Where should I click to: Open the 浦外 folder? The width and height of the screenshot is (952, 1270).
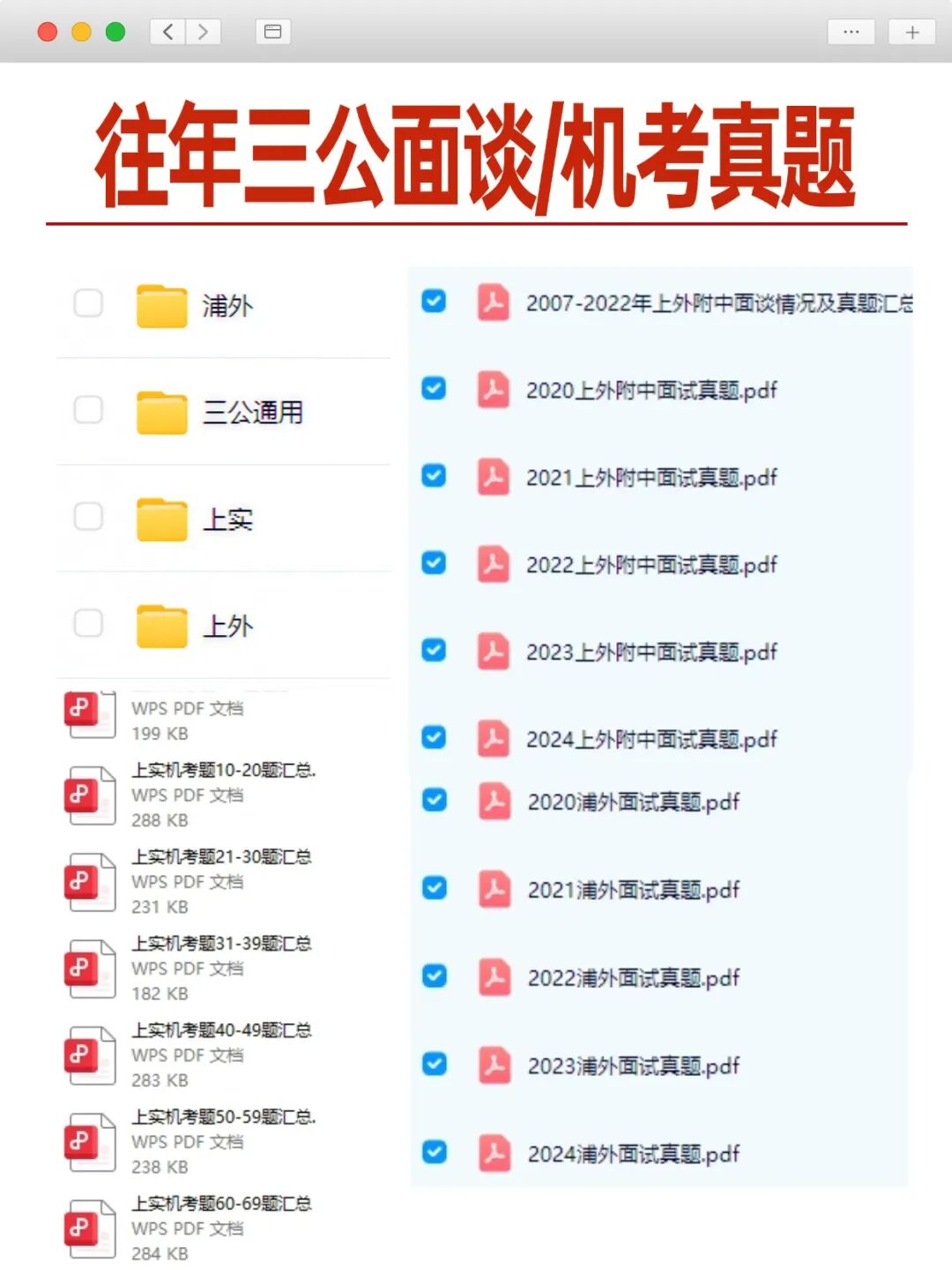tap(229, 306)
